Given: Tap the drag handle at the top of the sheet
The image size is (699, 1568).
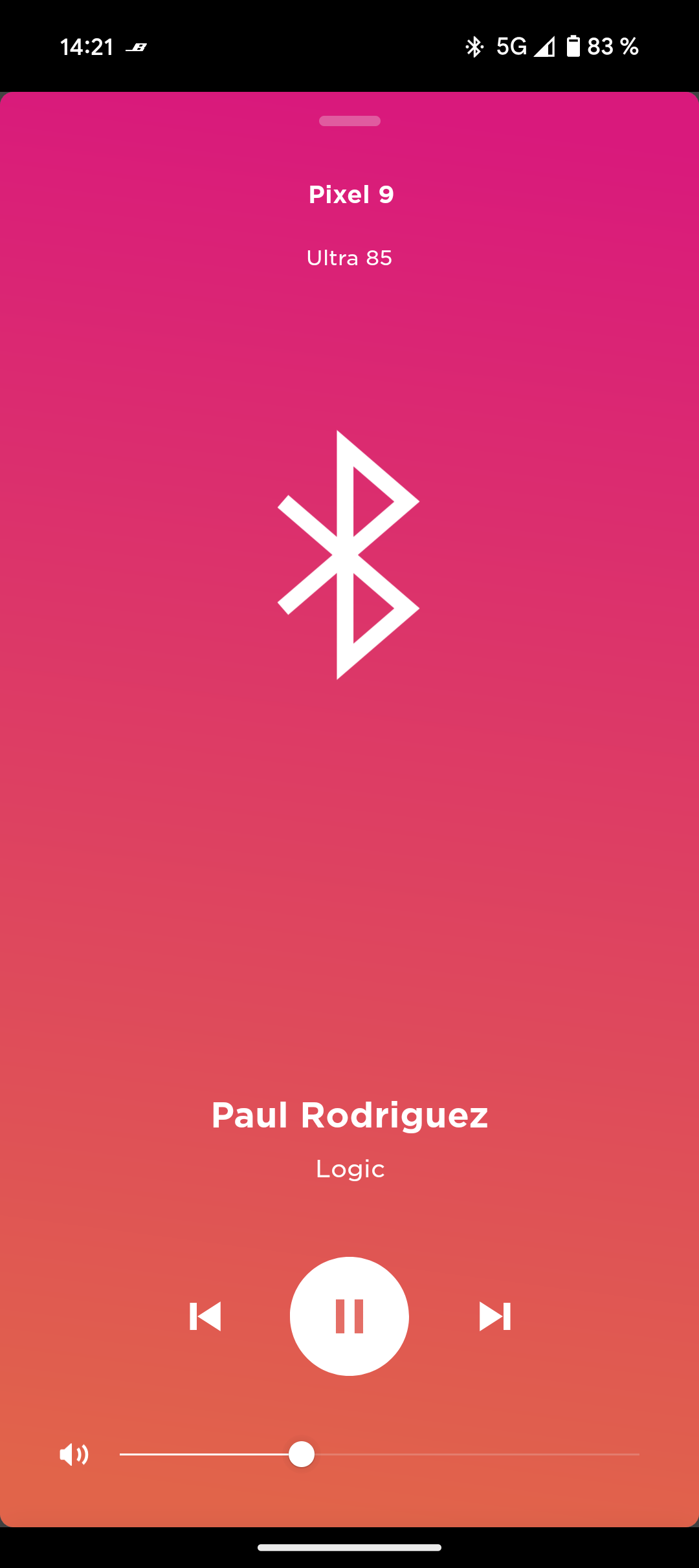Looking at the screenshot, I should pyautogui.click(x=349, y=121).
